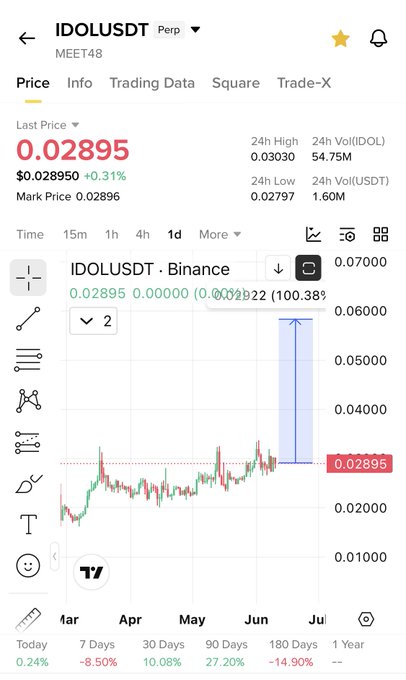
Task: Open the price alert bell
Action: pyautogui.click(x=378, y=39)
